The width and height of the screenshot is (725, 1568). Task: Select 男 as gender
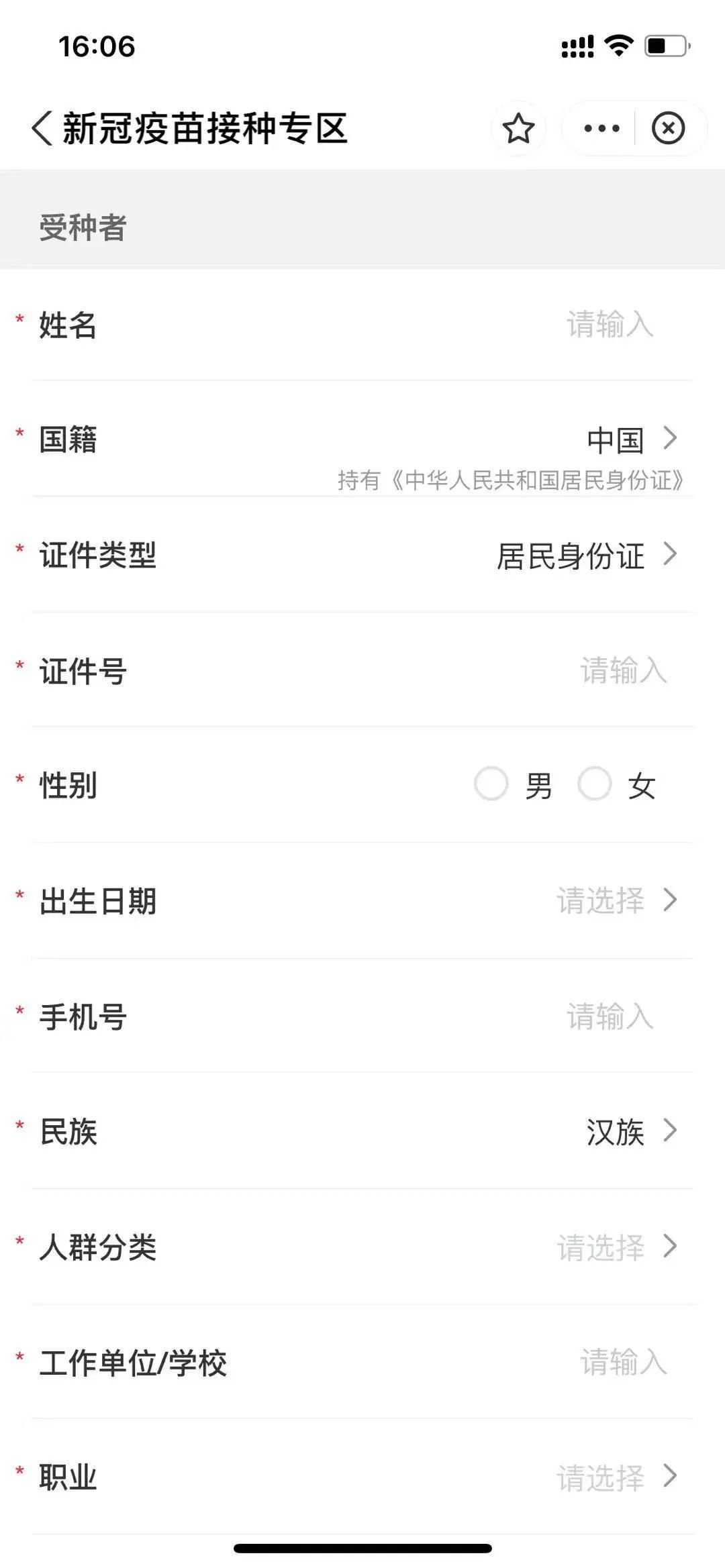[x=491, y=784]
